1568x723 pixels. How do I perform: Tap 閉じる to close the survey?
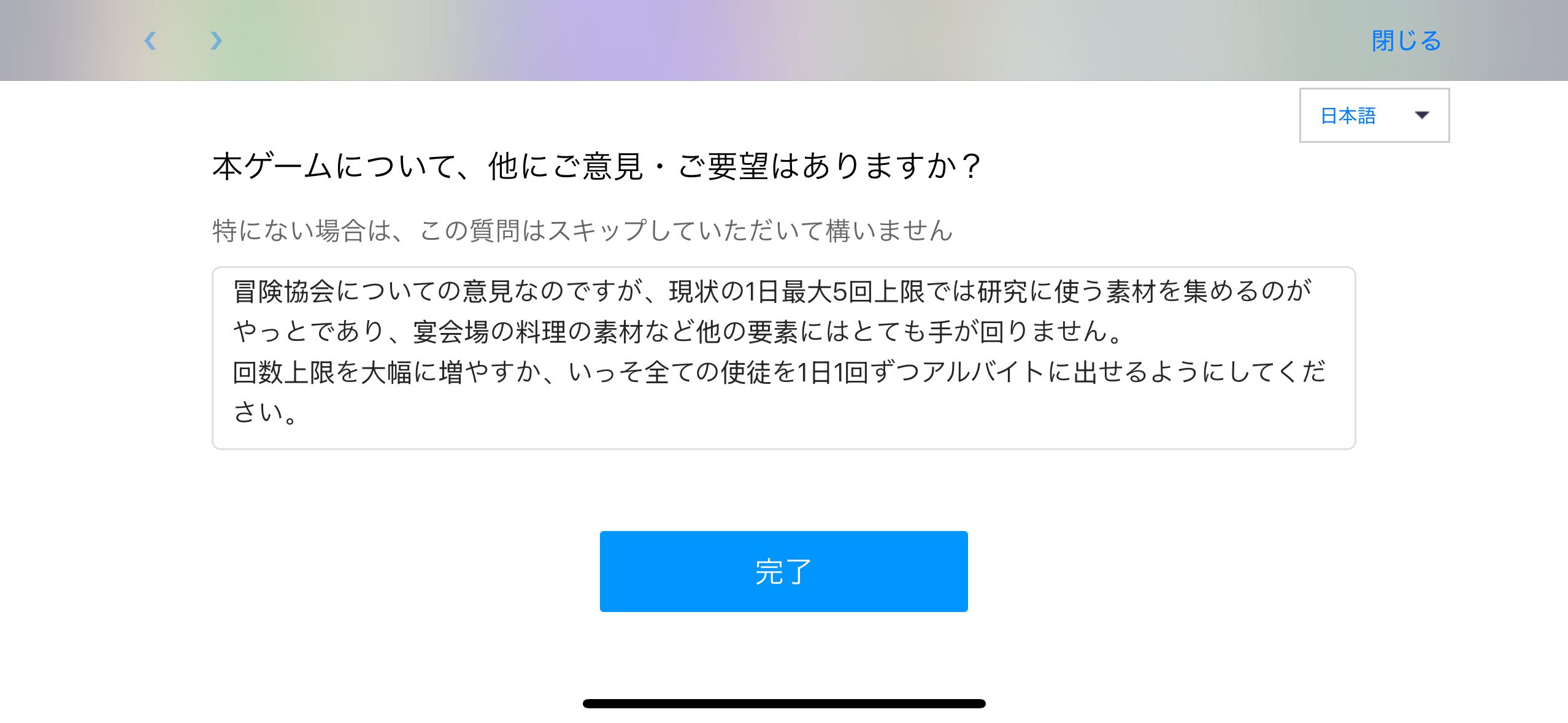[1405, 41]
